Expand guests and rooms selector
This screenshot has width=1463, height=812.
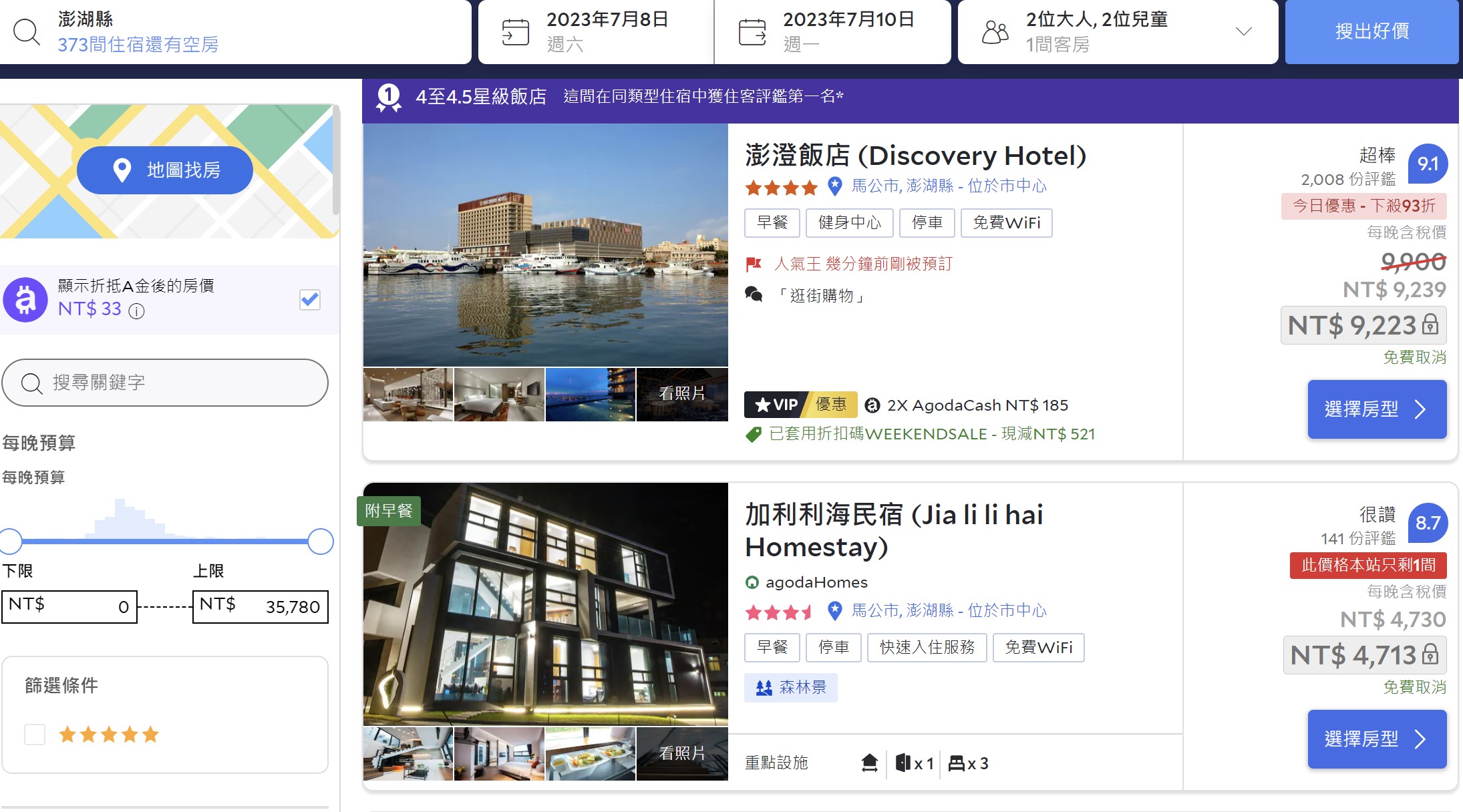(1117, 31)
